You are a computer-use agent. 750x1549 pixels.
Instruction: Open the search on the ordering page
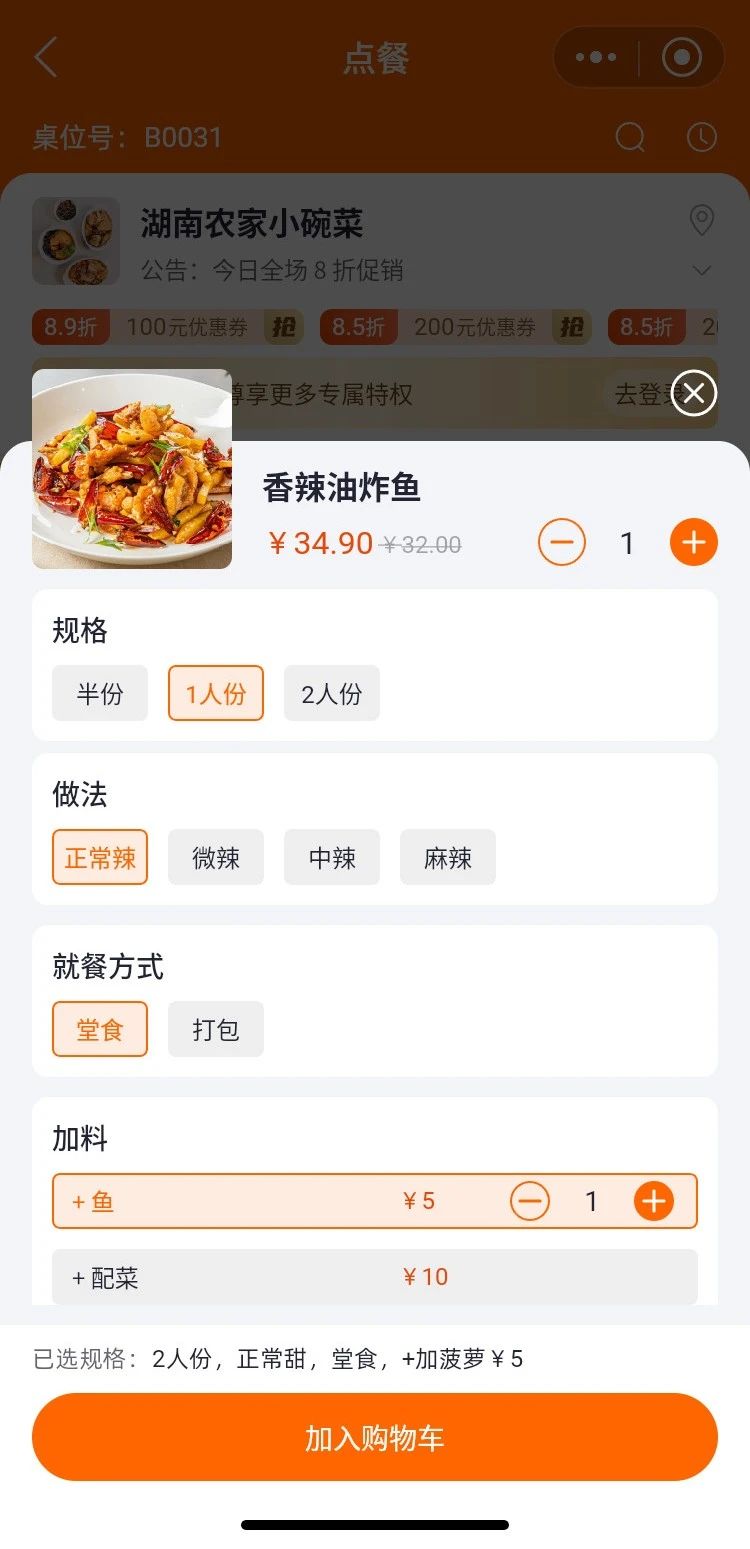(630, 137)
